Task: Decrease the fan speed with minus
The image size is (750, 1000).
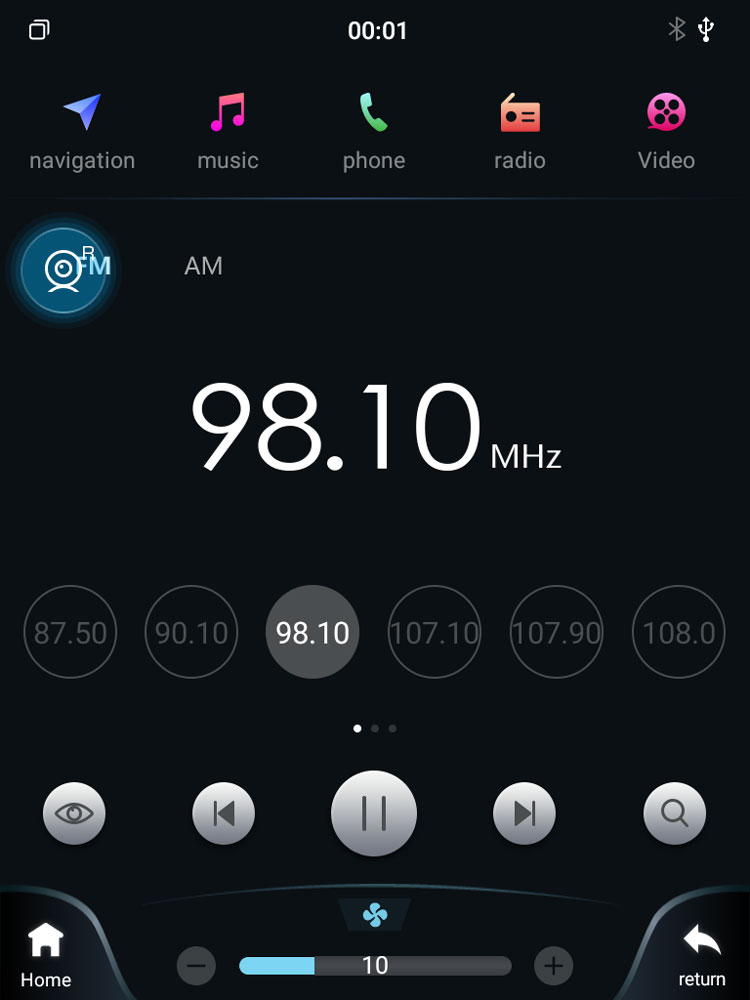Action: [x=196, y=966]
